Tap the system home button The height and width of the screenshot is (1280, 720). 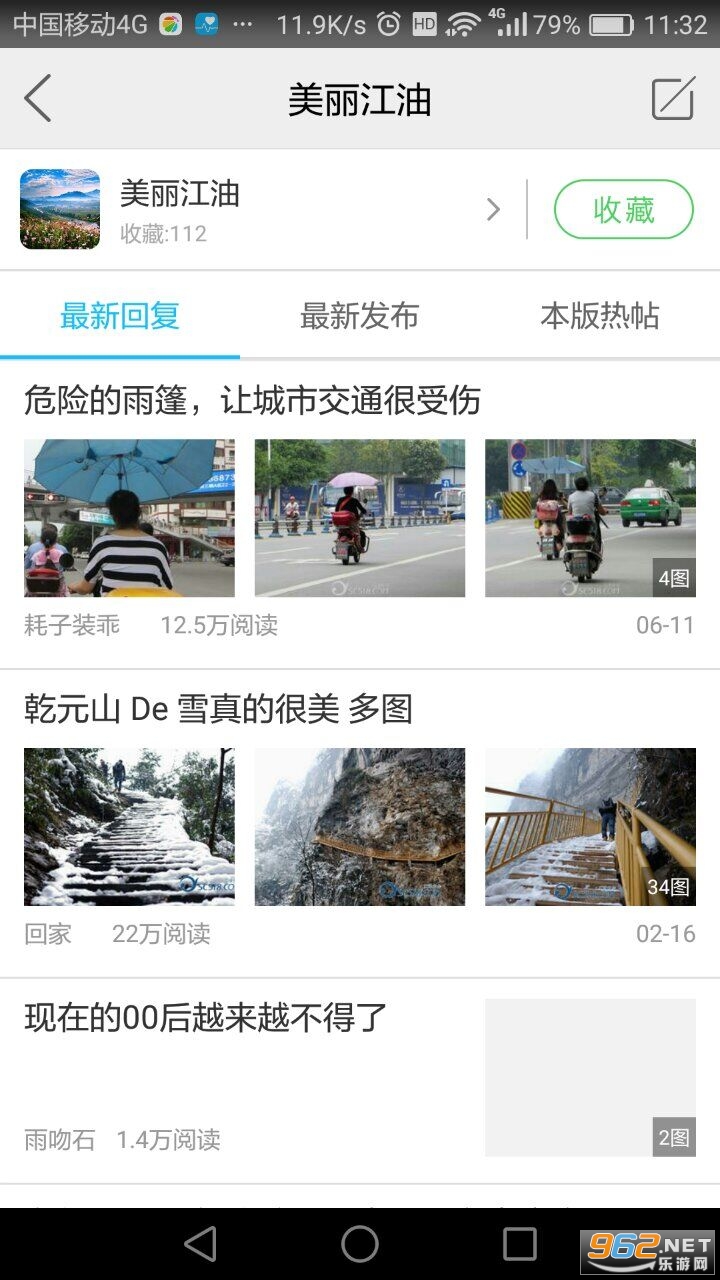pyautogui.click(x=360, y=1244)
